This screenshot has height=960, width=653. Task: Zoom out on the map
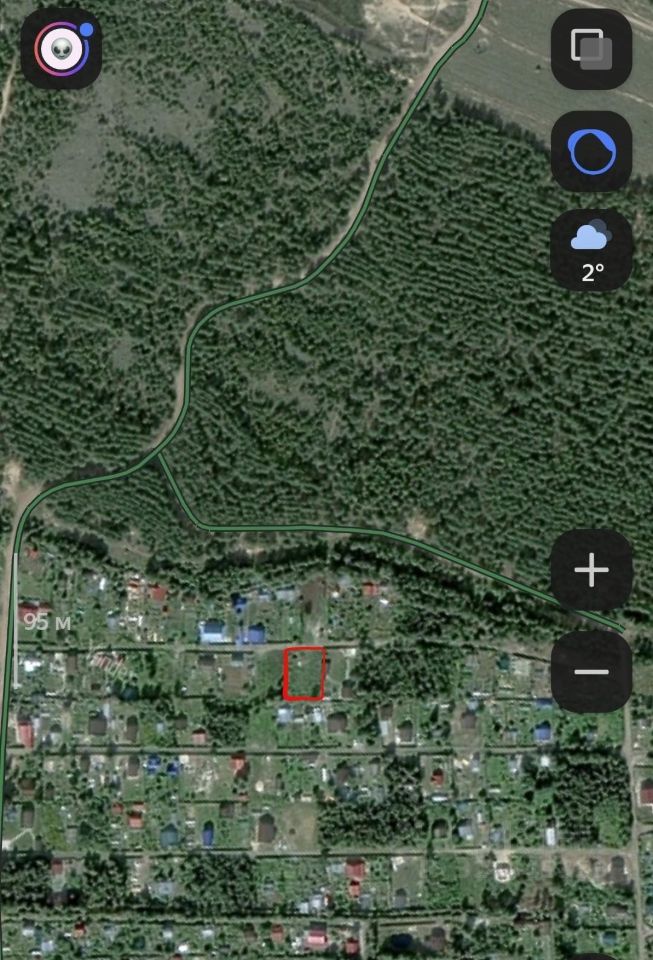tap(591, 672)
